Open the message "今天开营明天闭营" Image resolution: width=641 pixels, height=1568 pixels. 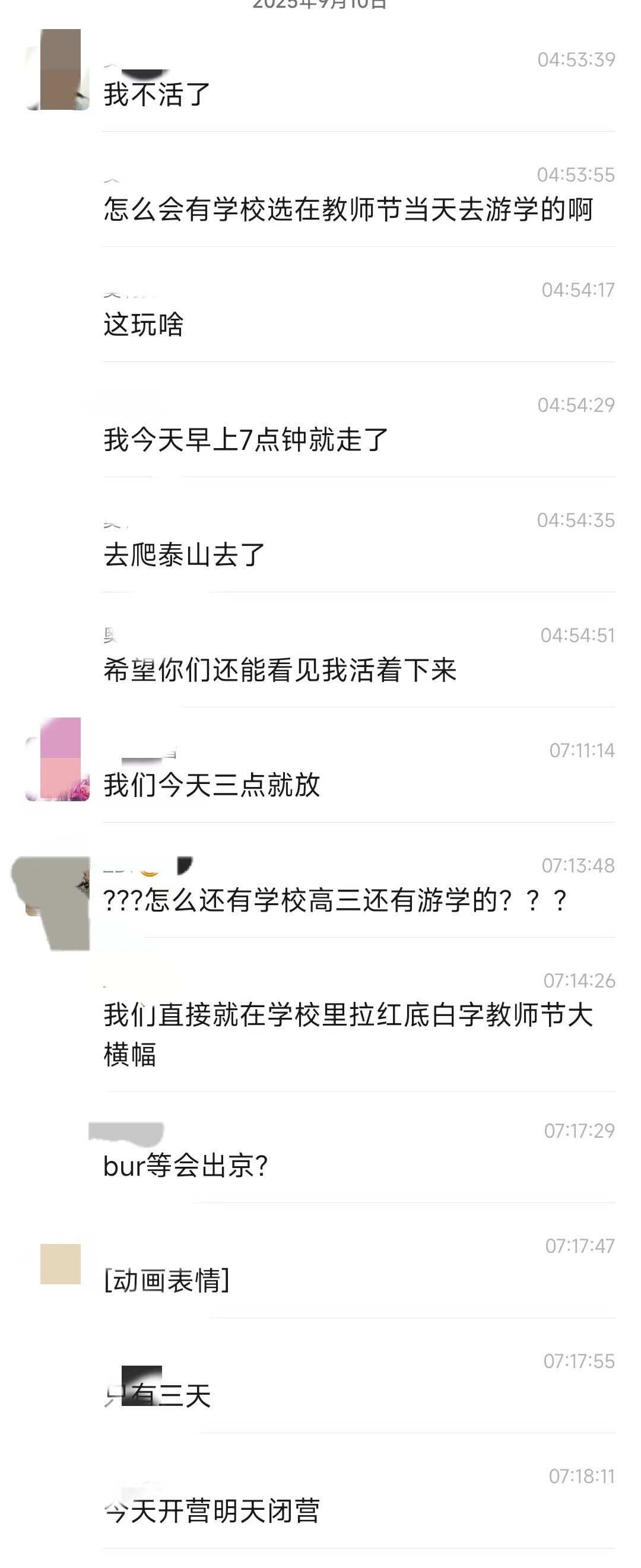click(211, 1511)
